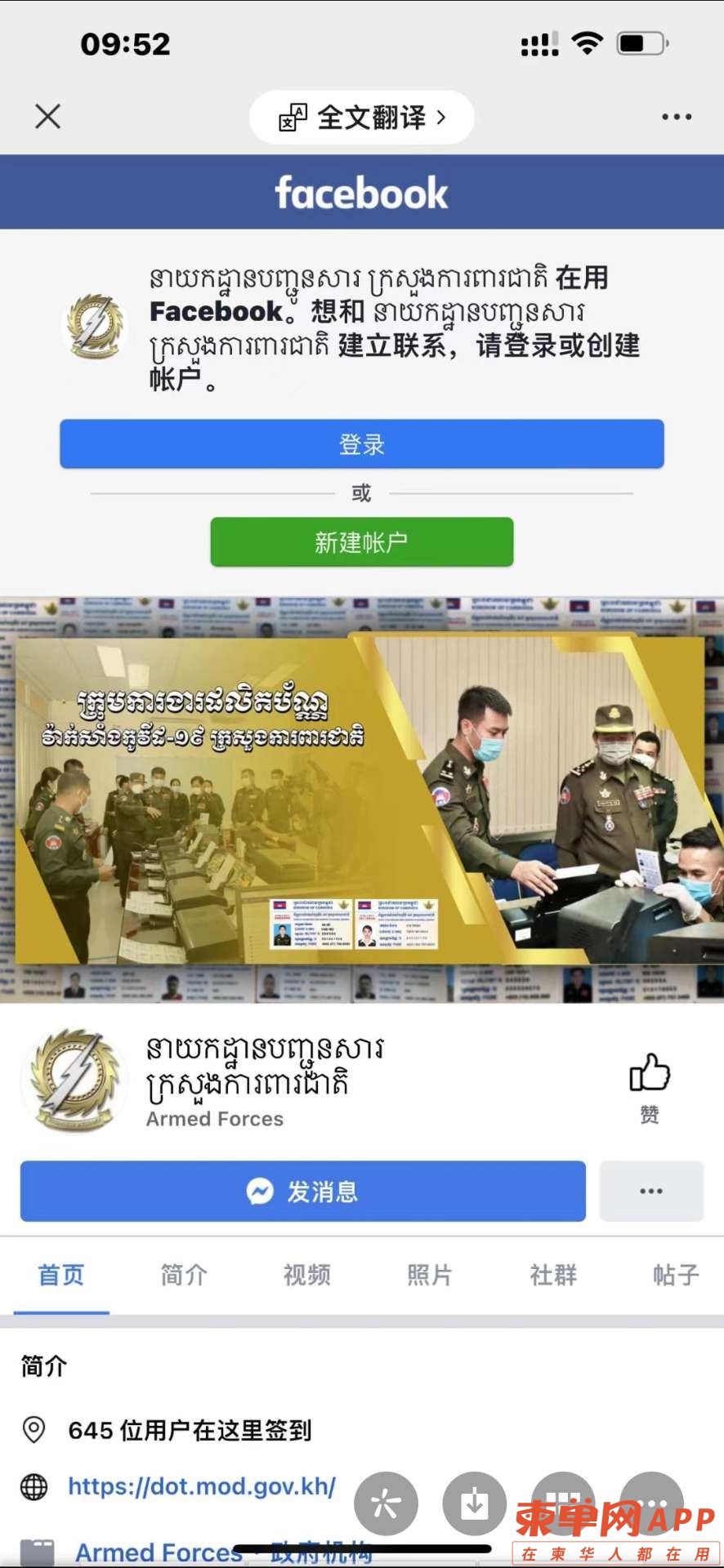Switch to the 首页 tab
Viewport: 724px width, 1568px height.
61,1275
